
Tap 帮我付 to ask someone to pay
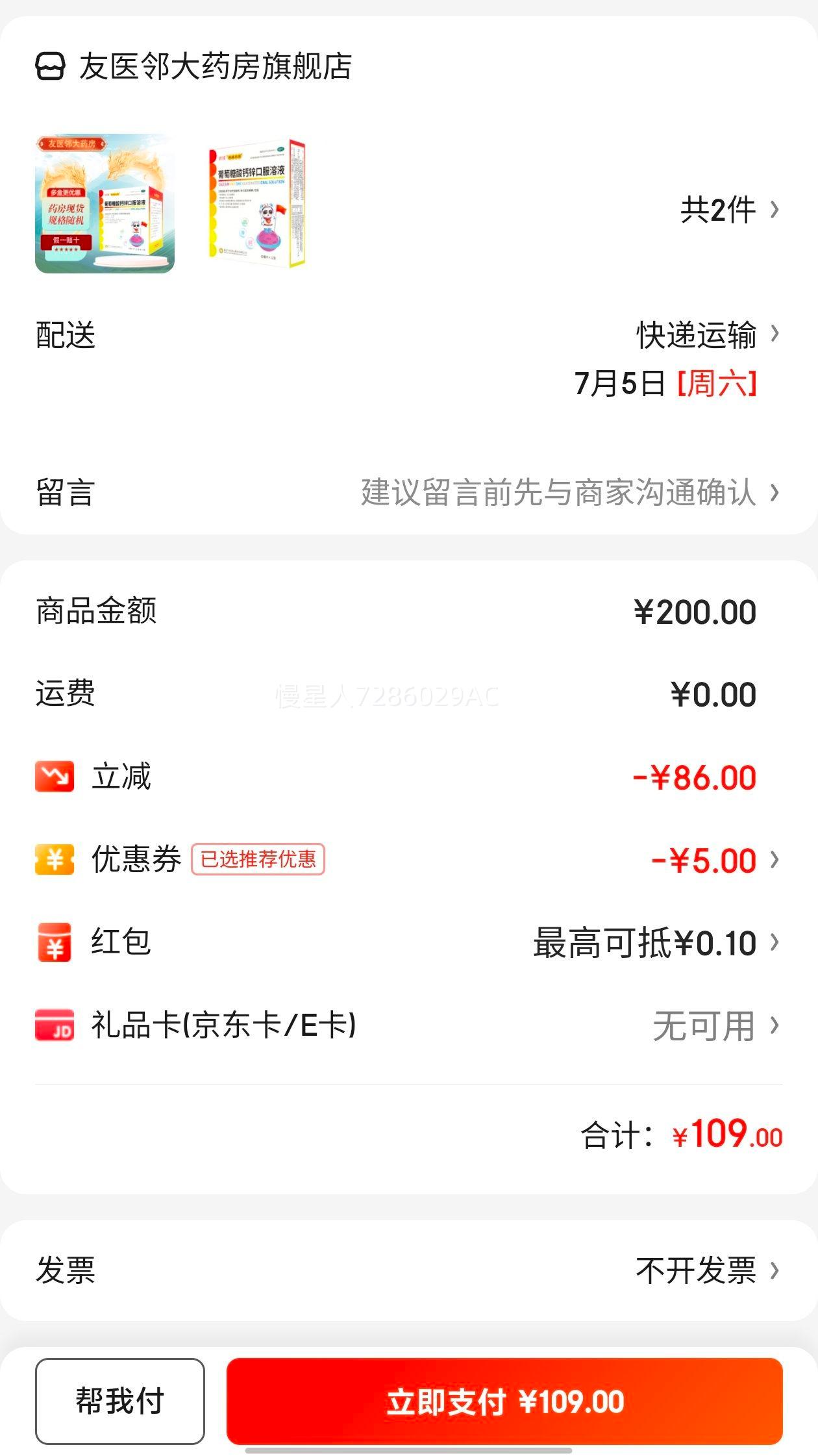(120, 1401)
